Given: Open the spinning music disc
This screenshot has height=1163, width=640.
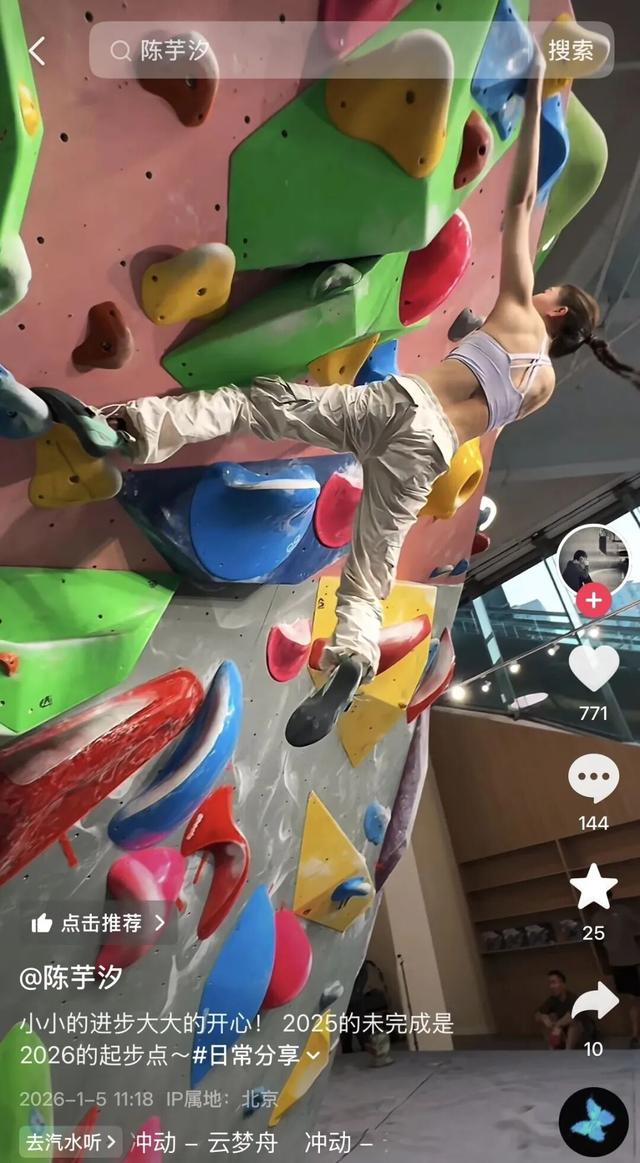Looking at the screenshot, I should pyautogui.click(x=593, y=1121).
